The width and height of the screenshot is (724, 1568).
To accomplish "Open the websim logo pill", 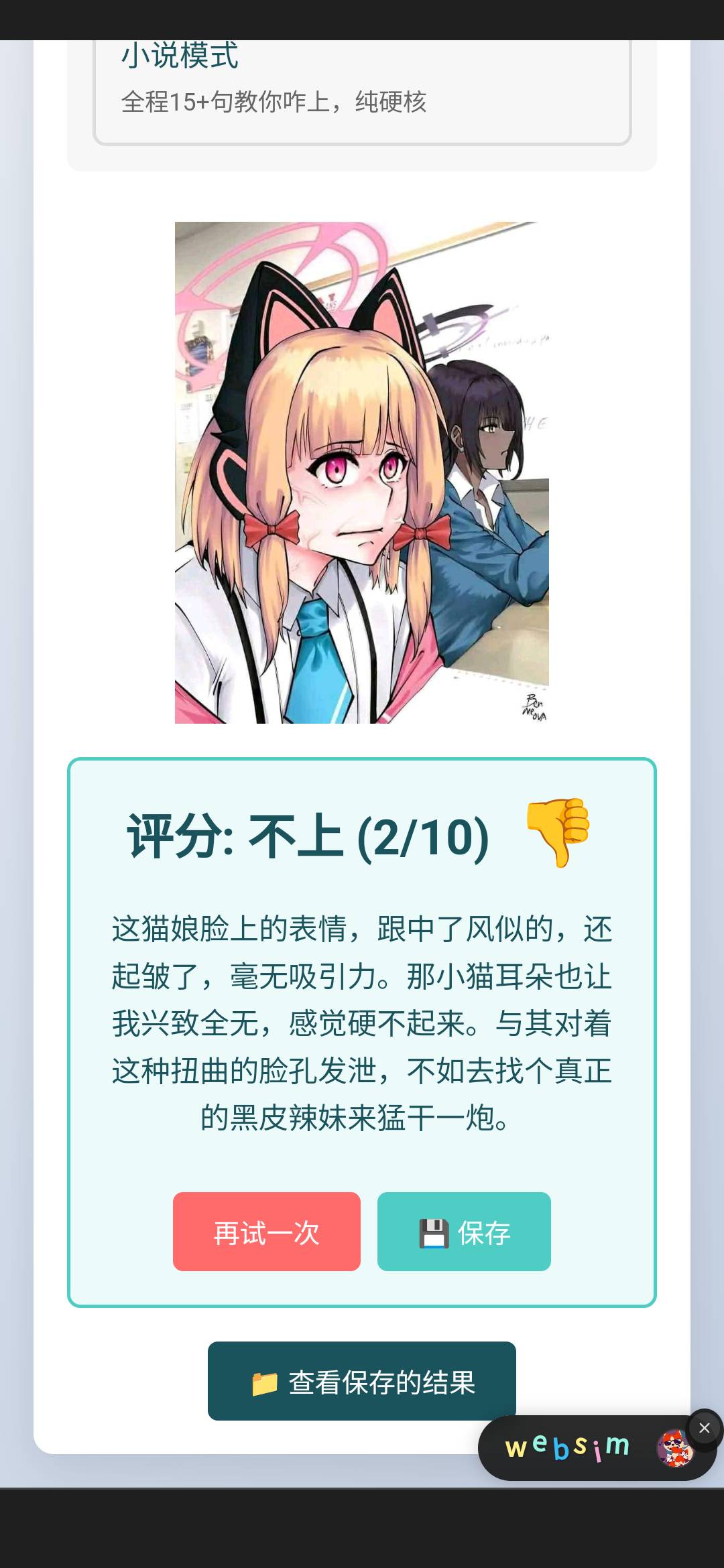I will click(x=567, y=1447).
